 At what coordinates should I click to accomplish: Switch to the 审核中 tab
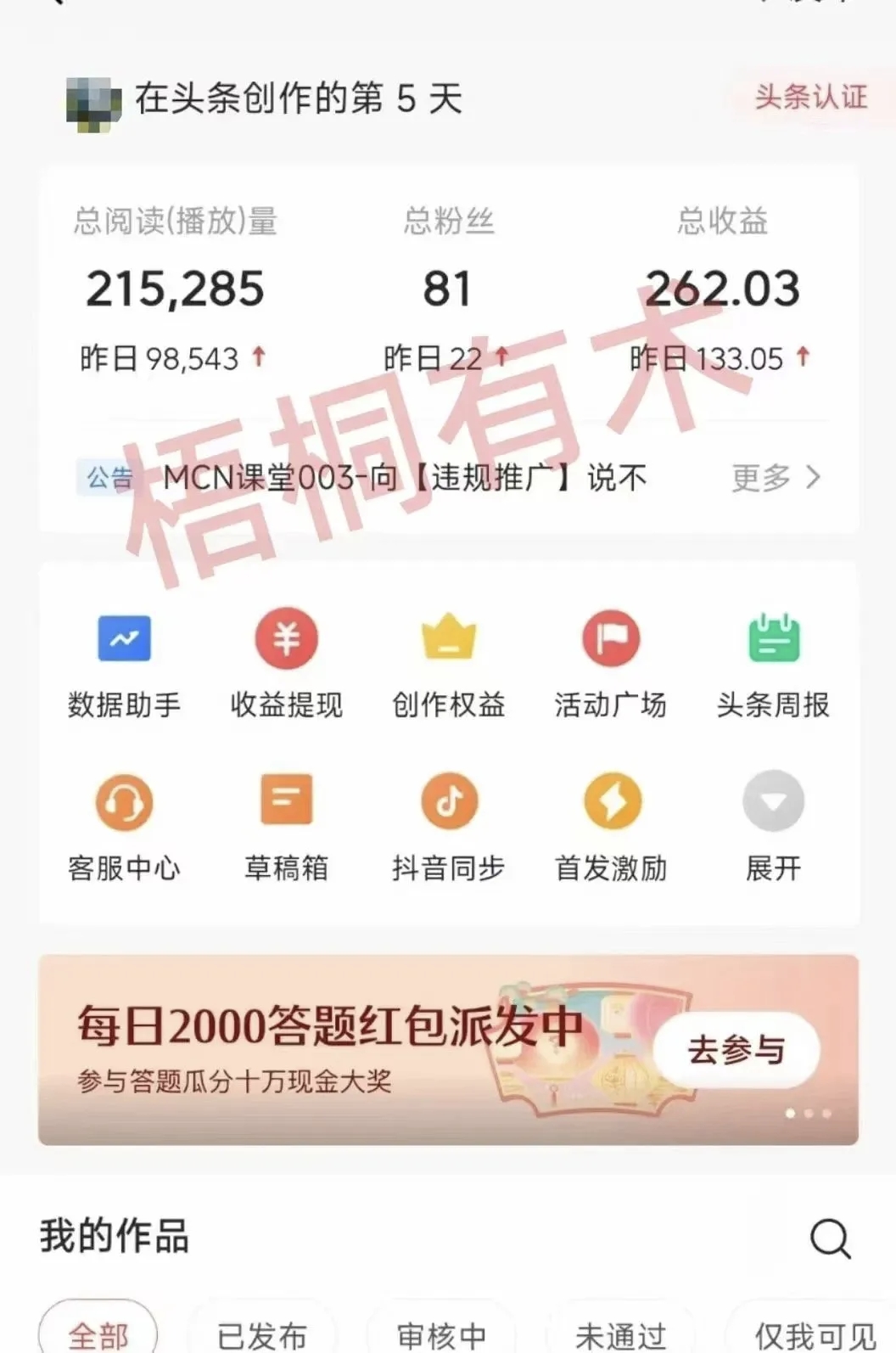441,1334
